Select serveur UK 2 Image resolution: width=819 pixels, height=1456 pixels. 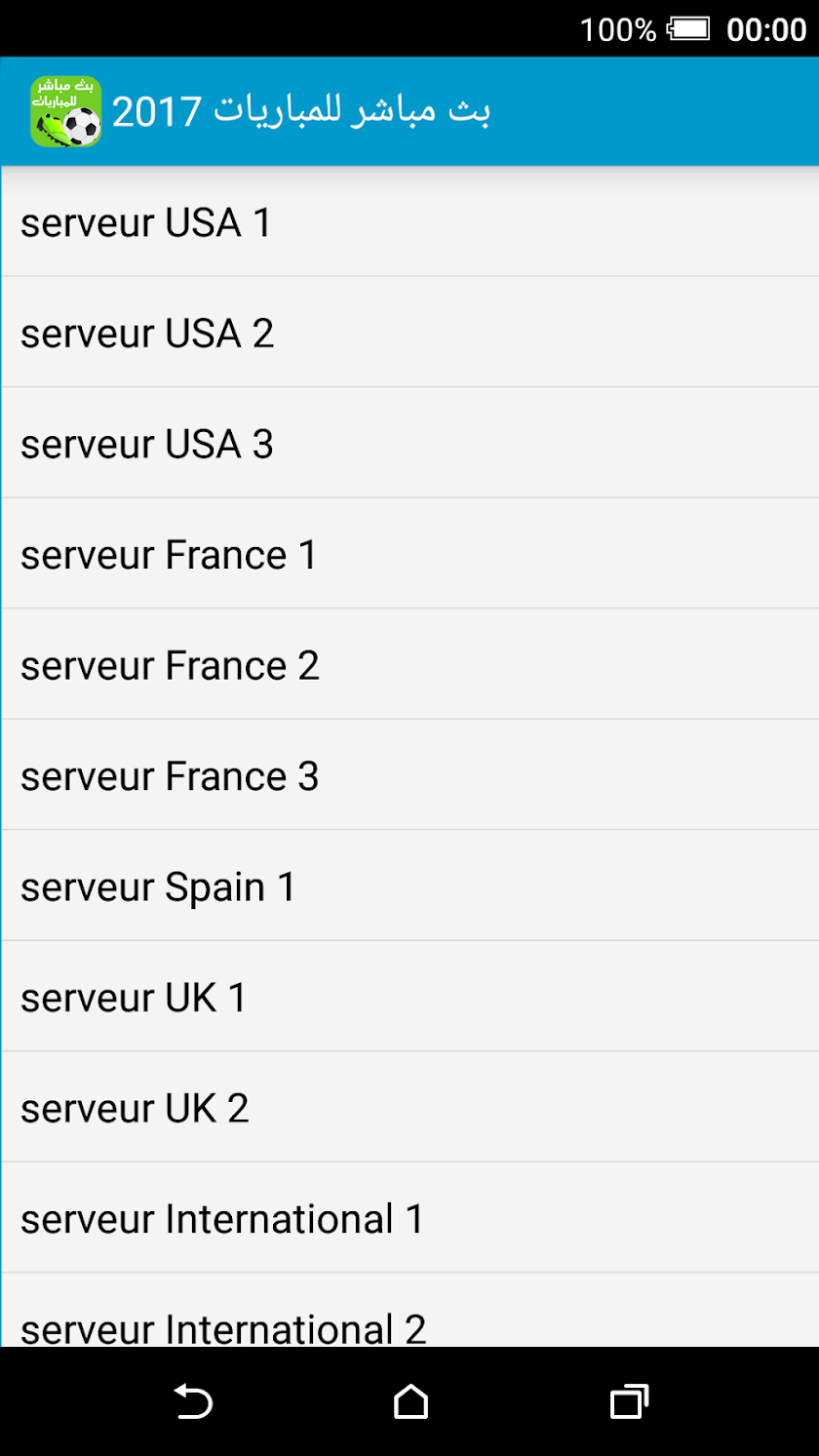pos(409,1107)
